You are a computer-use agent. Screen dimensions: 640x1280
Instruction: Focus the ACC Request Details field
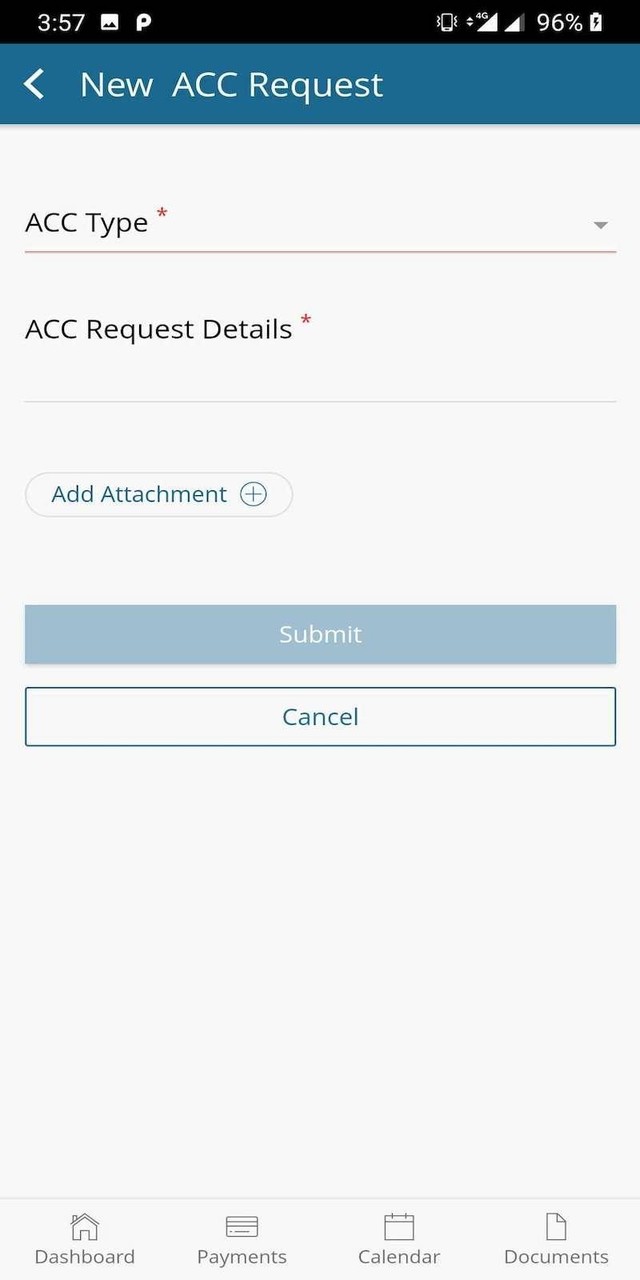click(x=320, y=375)
